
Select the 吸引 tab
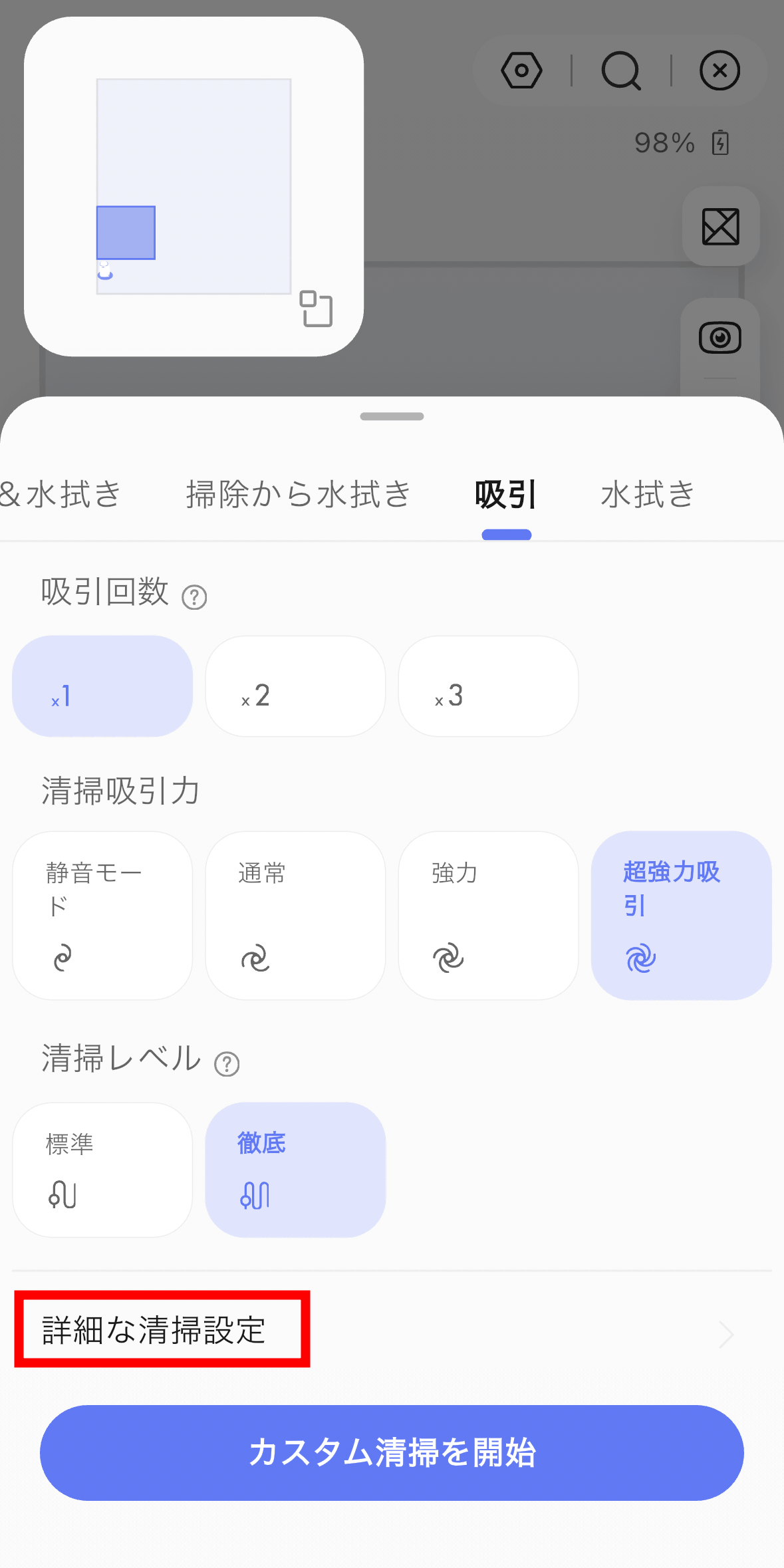click(506, 495)
